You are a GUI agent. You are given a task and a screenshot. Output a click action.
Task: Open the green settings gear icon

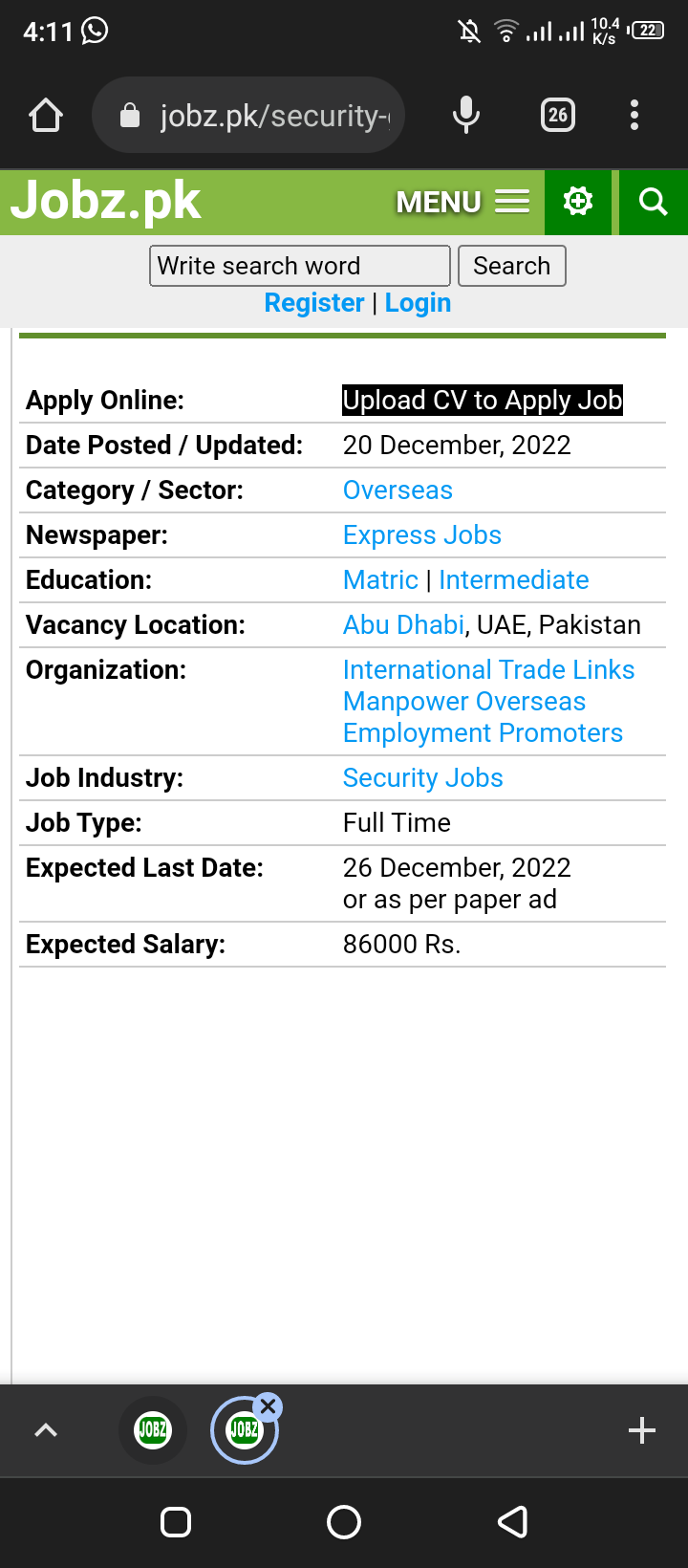click(578, 202)
